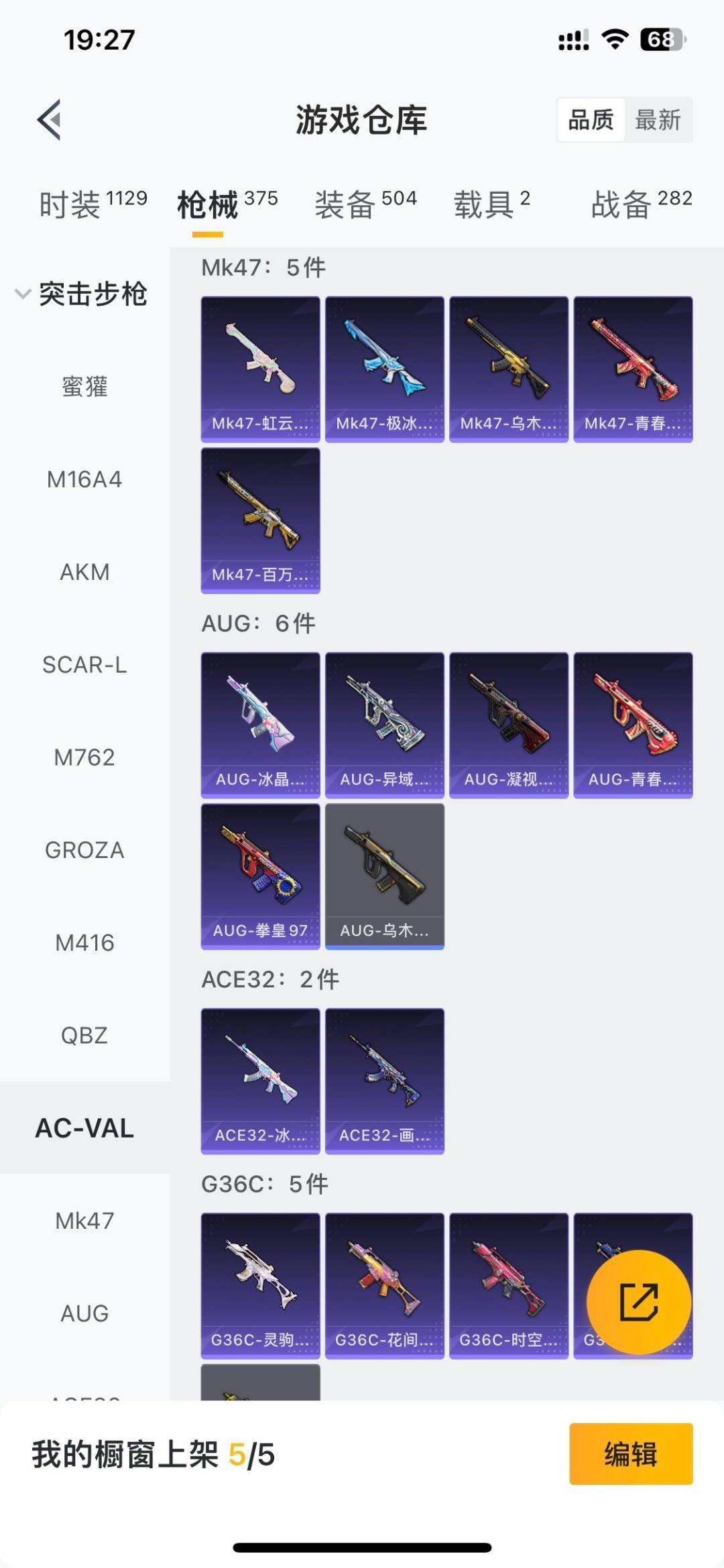This screenshot has height=1568, width=724.
Task: Sort warehouse by 品质
Action: tap(591, 120)
